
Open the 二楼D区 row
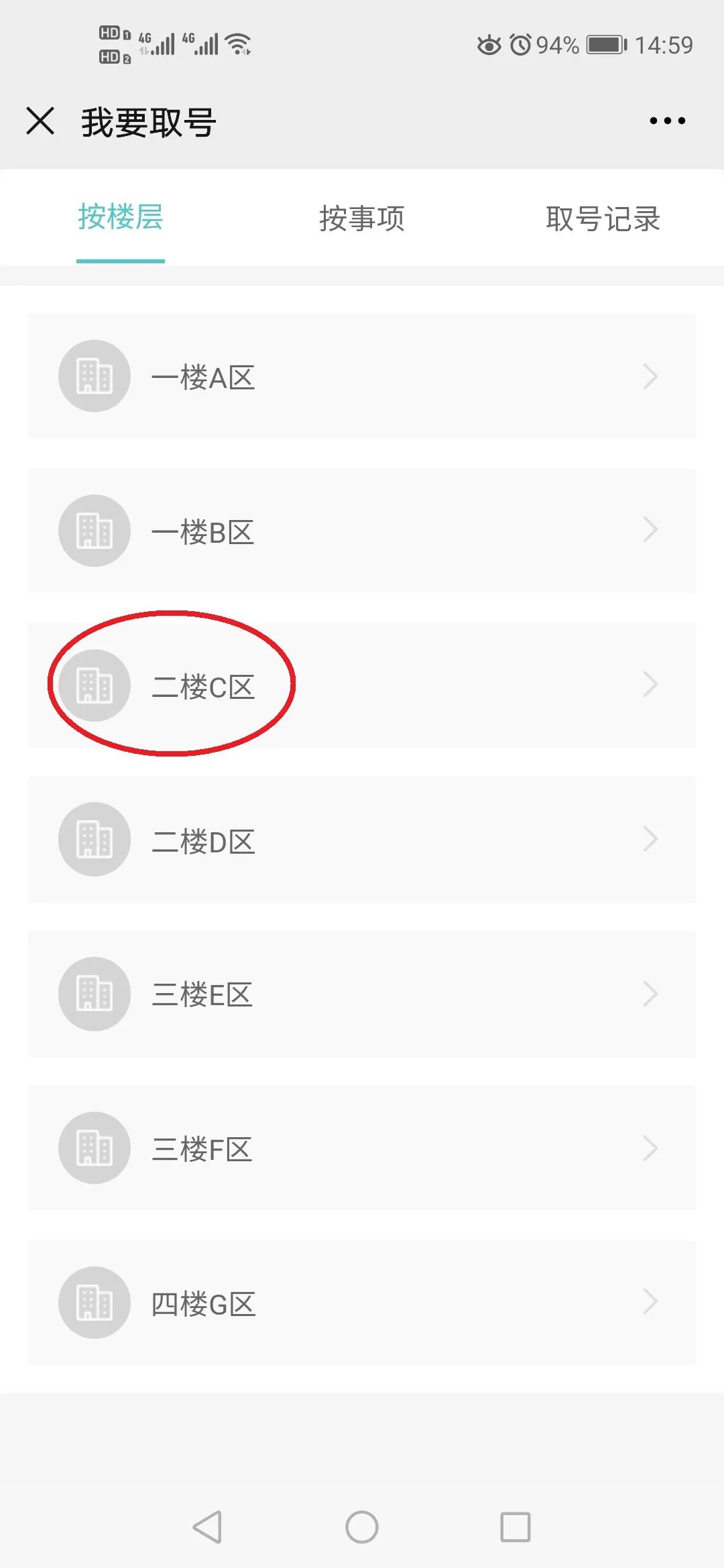click(362, 840)
